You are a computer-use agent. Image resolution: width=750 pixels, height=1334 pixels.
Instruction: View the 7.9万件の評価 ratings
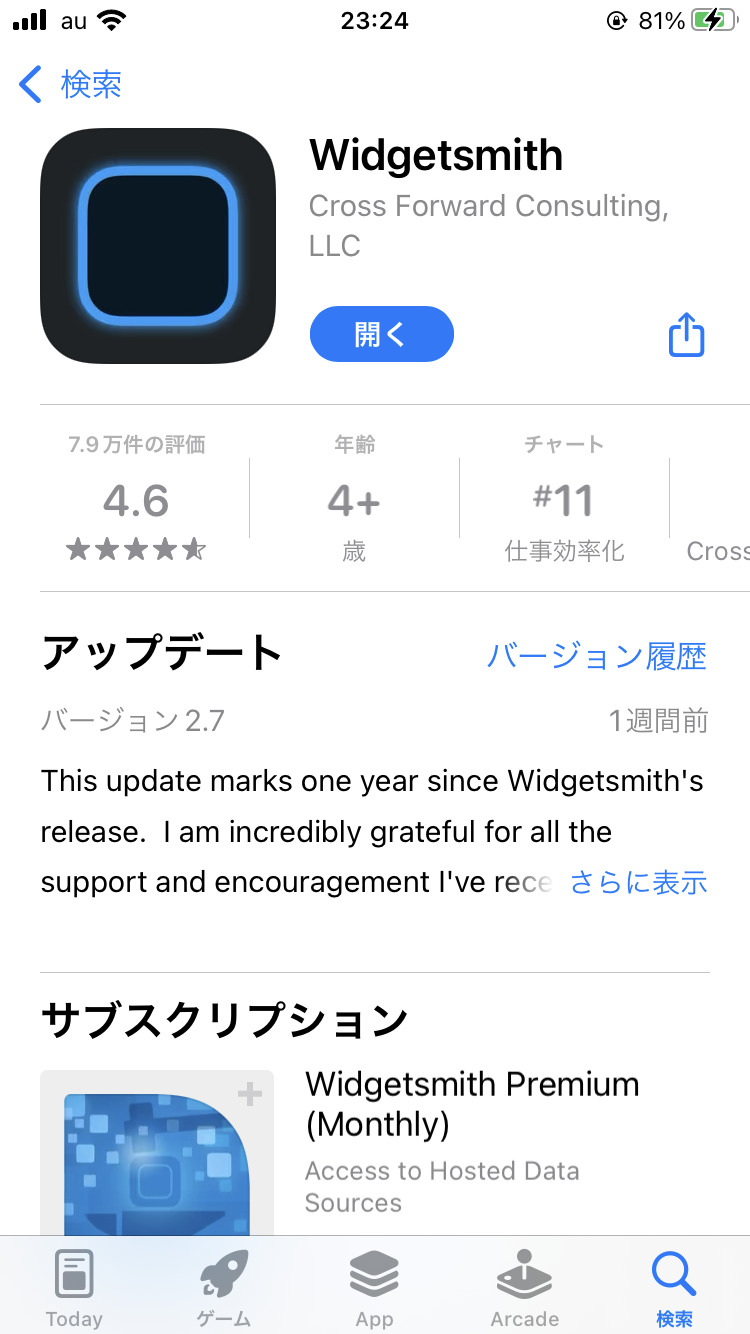click(136, 498)
